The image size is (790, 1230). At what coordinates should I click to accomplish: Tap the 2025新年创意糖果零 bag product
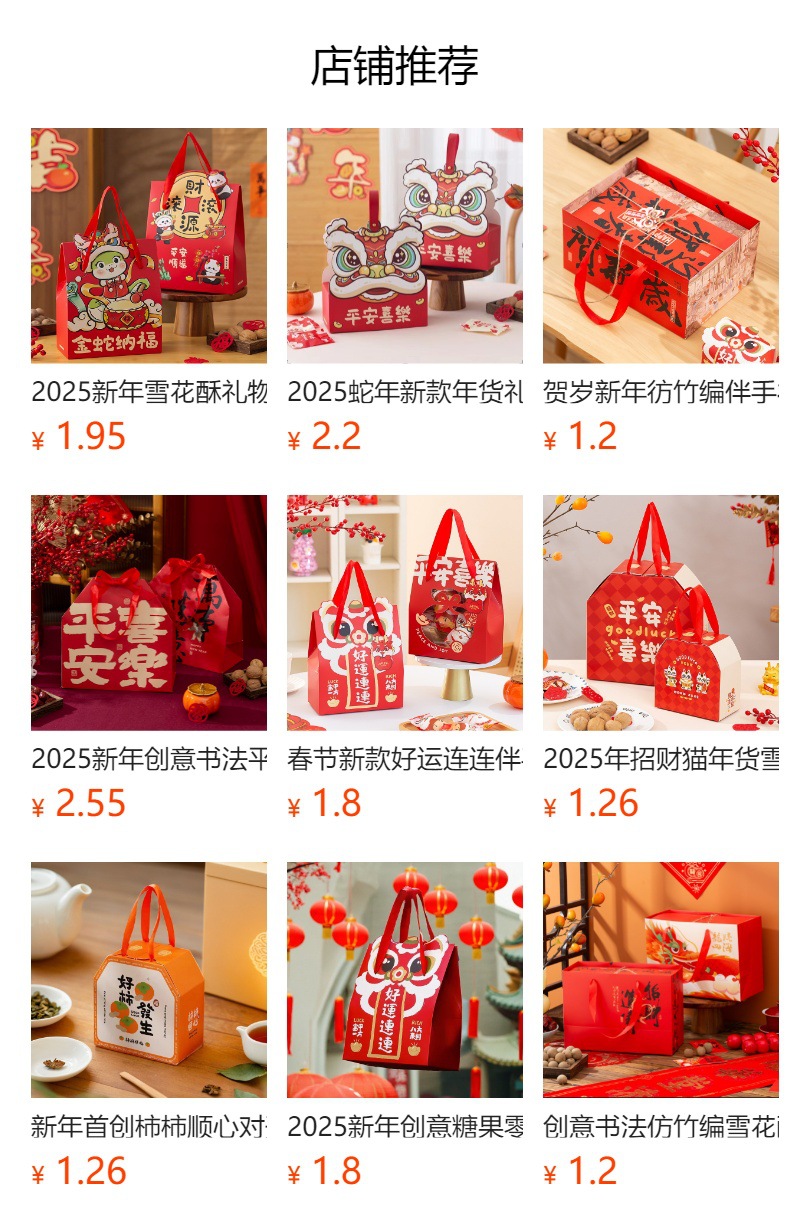(x=404, y=979)
